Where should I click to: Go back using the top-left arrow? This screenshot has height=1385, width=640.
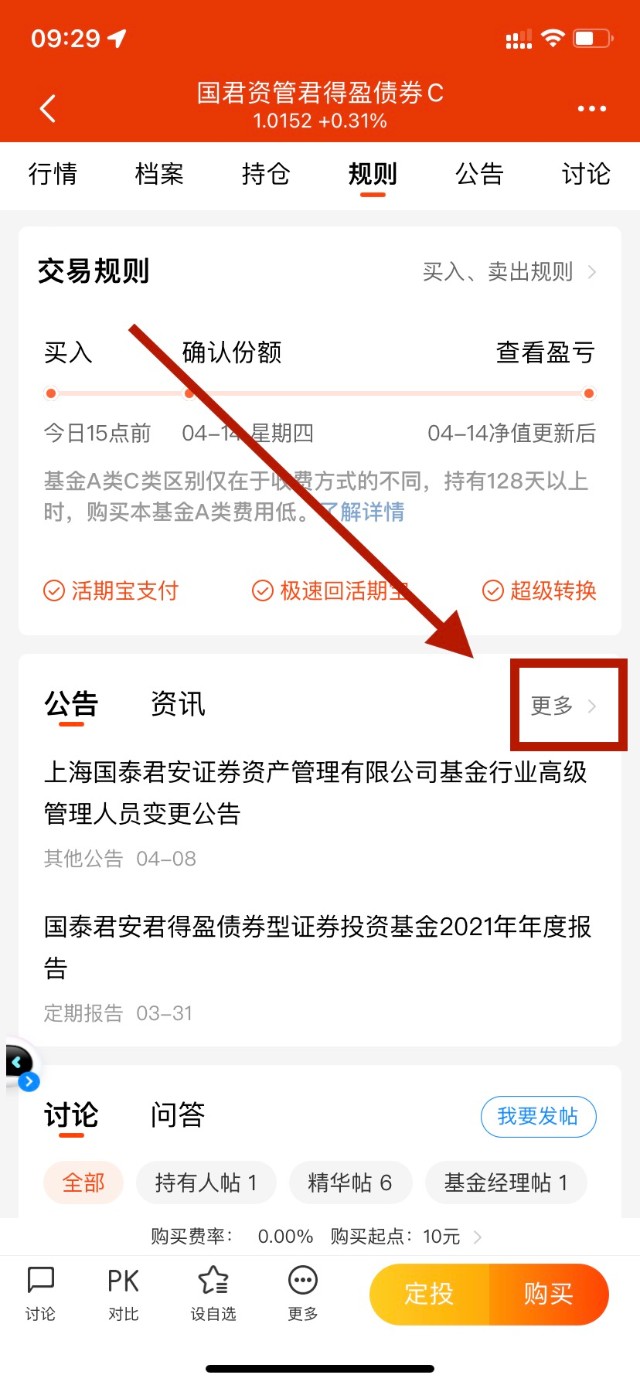48,108
